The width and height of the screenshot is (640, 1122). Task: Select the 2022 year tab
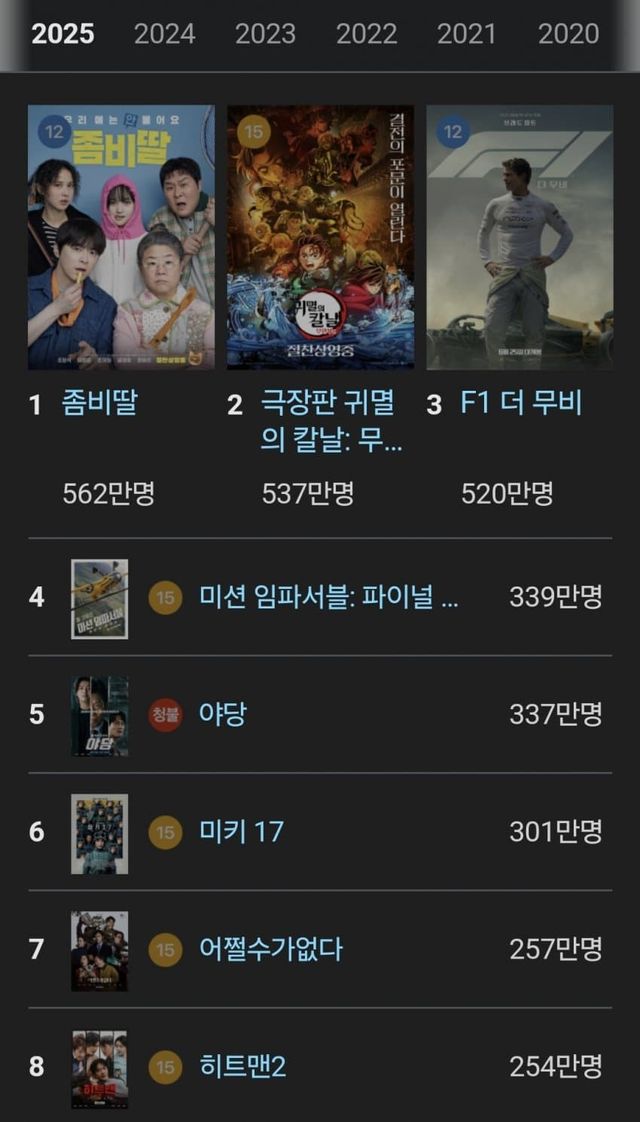(x=366, y=34)
